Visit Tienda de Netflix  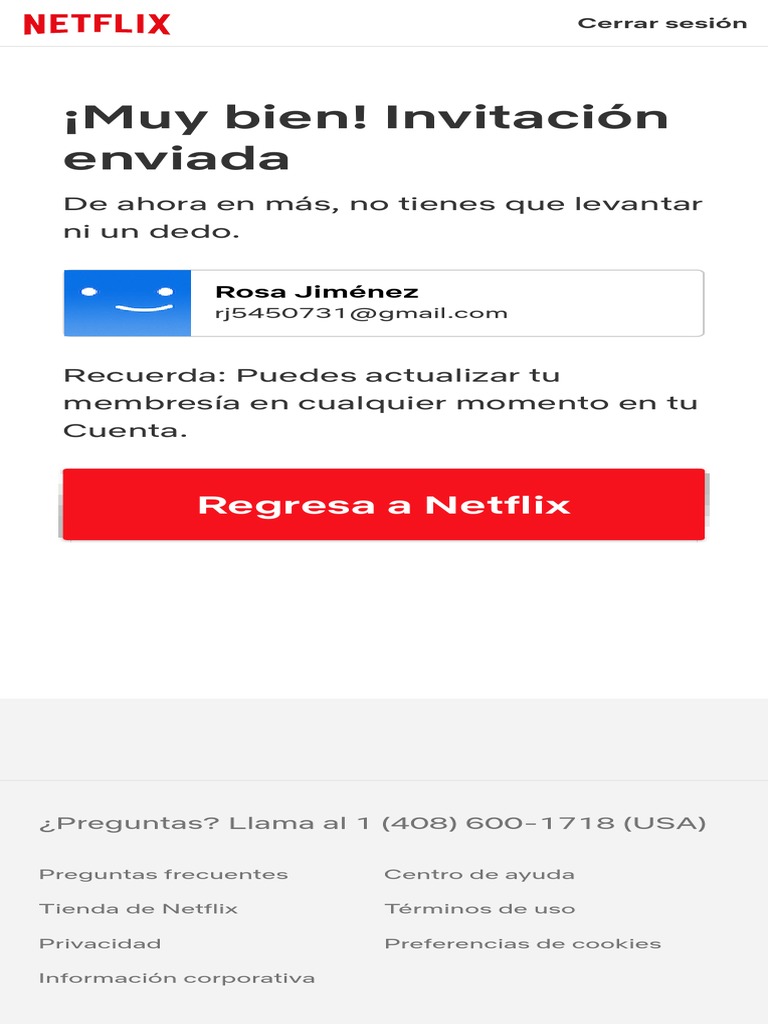pyautogui.click(x=138, y=908)
